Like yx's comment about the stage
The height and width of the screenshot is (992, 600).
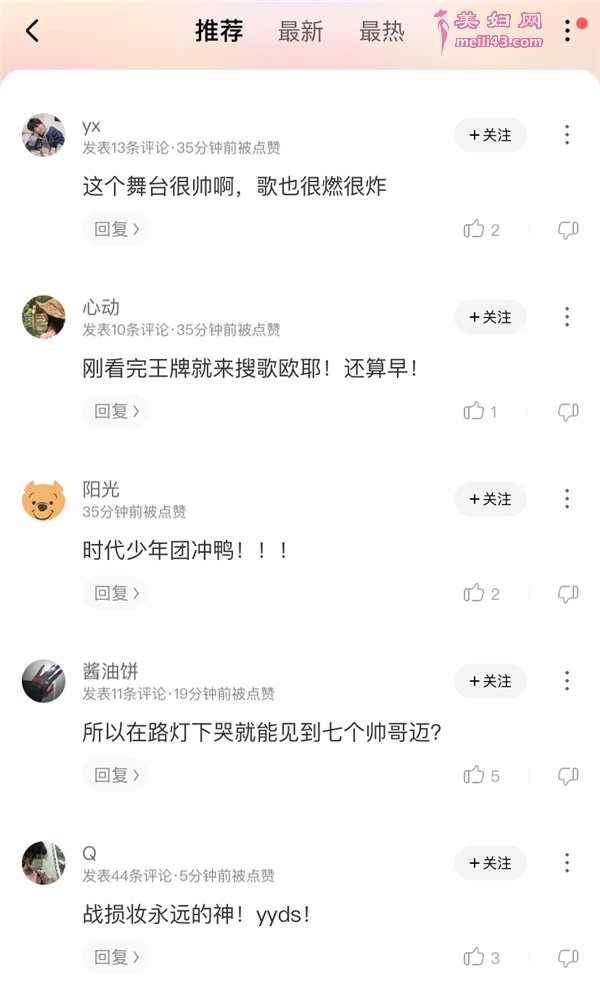click(x=474, y=229)
